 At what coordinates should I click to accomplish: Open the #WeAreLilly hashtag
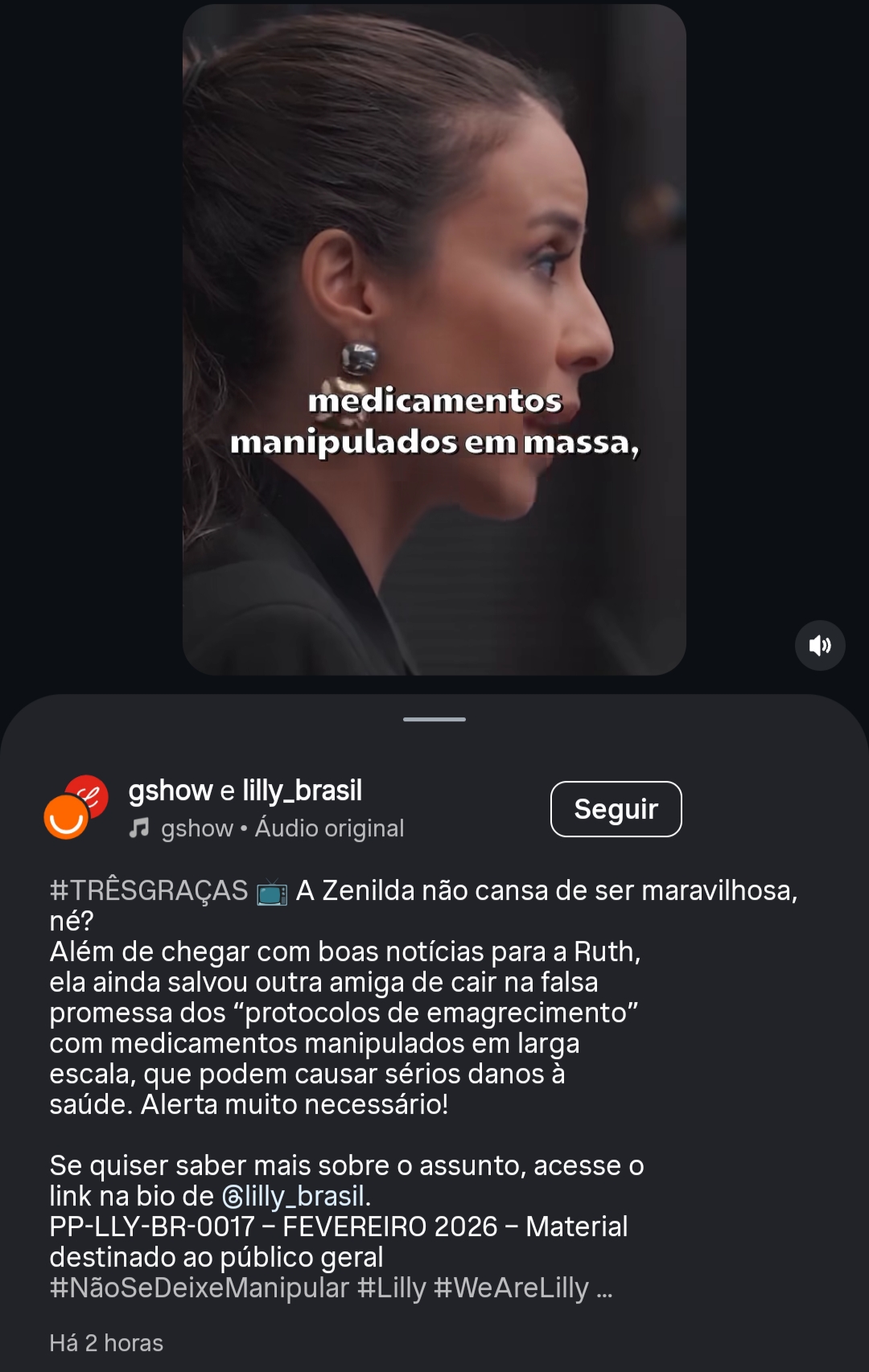[x=511, y=1288]
